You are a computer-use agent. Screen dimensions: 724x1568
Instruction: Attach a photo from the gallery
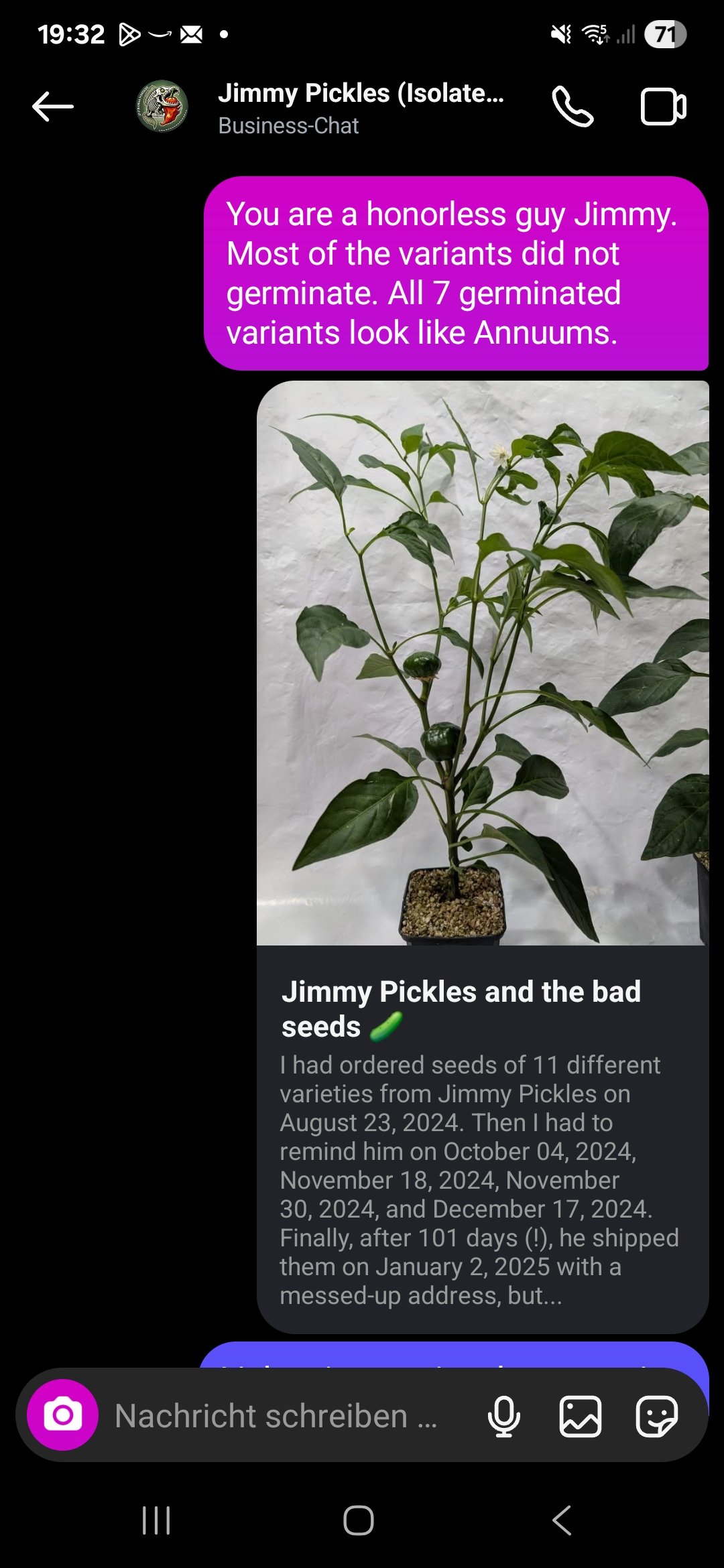[x=581, y=1416]
